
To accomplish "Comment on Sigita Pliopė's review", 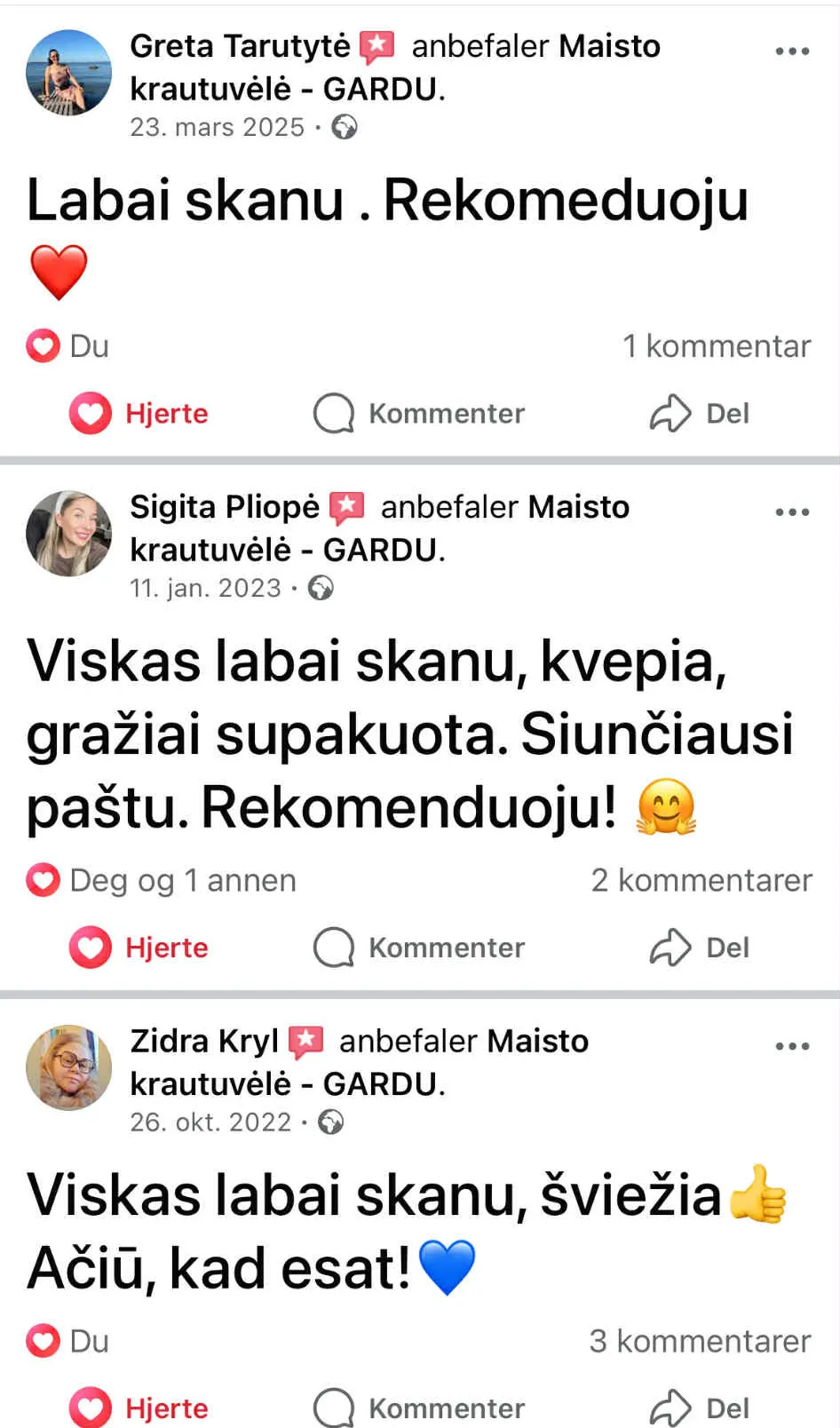I will pos(419,948).
